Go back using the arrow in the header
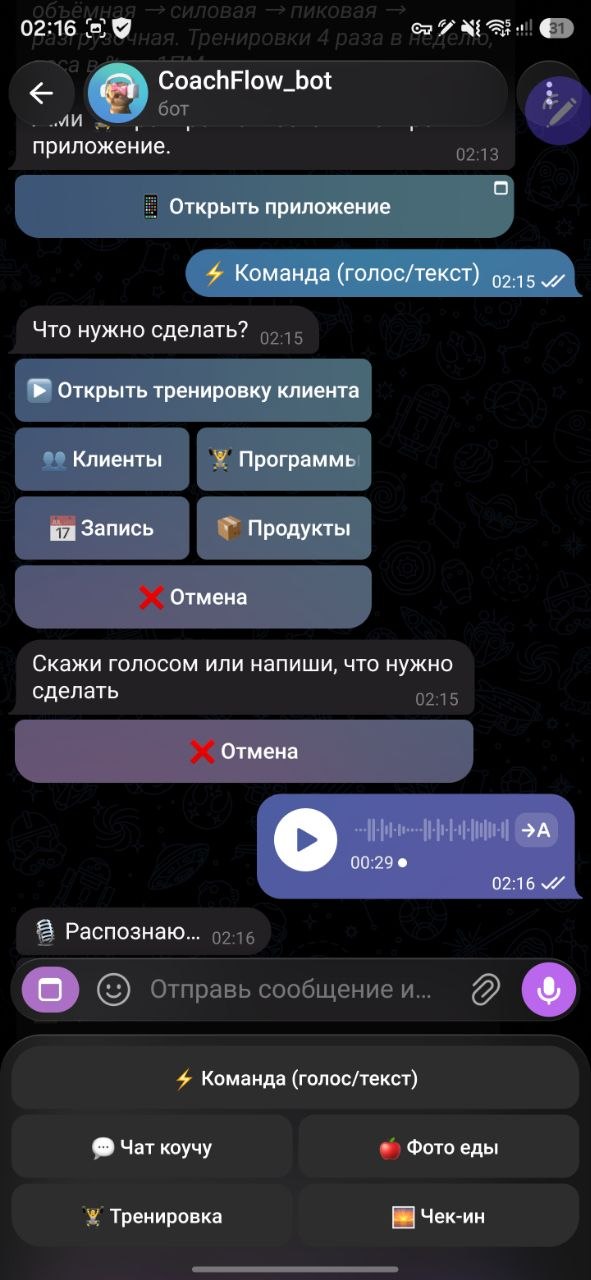591x1280 pixels. click(41, 94)
